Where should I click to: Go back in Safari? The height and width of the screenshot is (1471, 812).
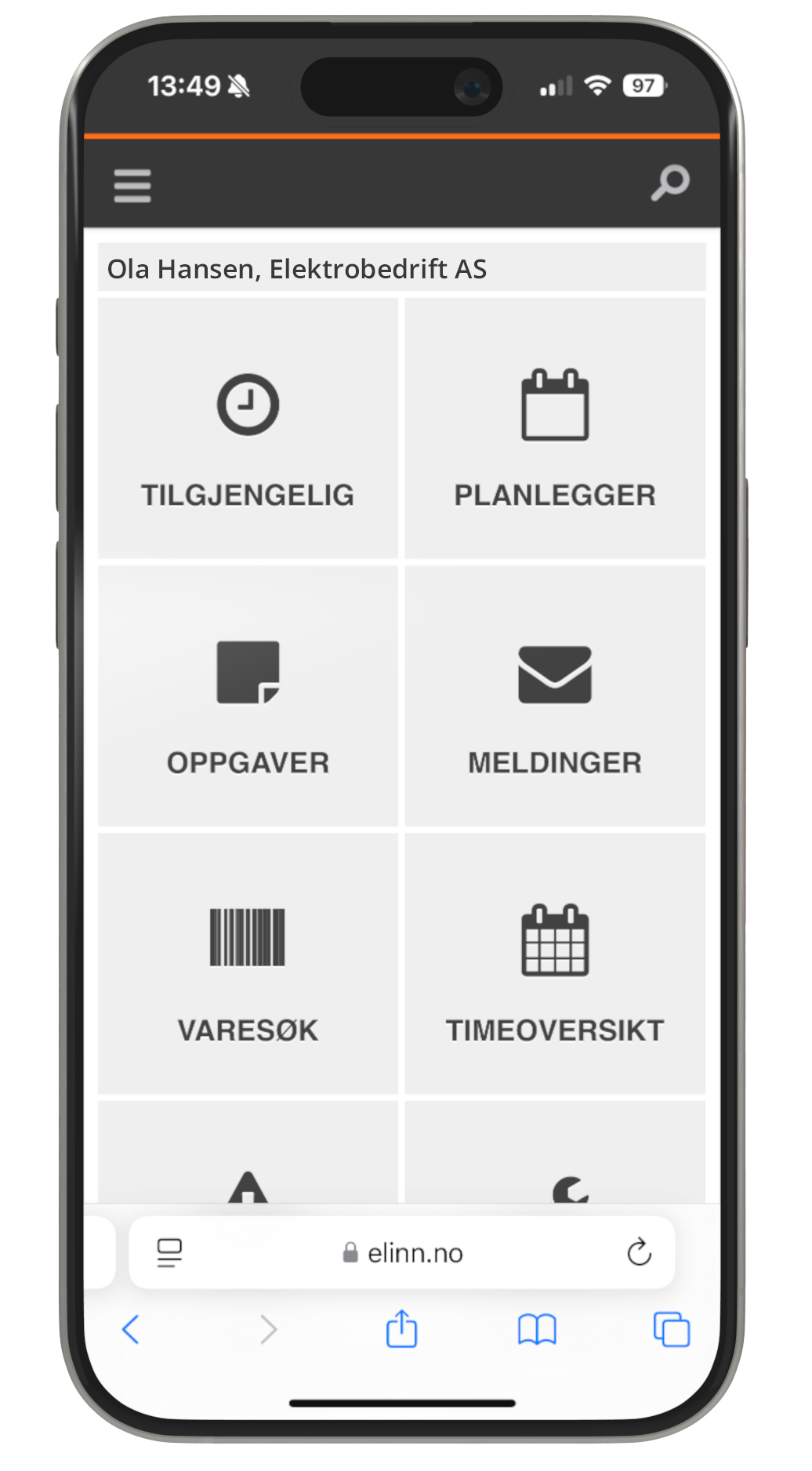[x=131, y=1329]
